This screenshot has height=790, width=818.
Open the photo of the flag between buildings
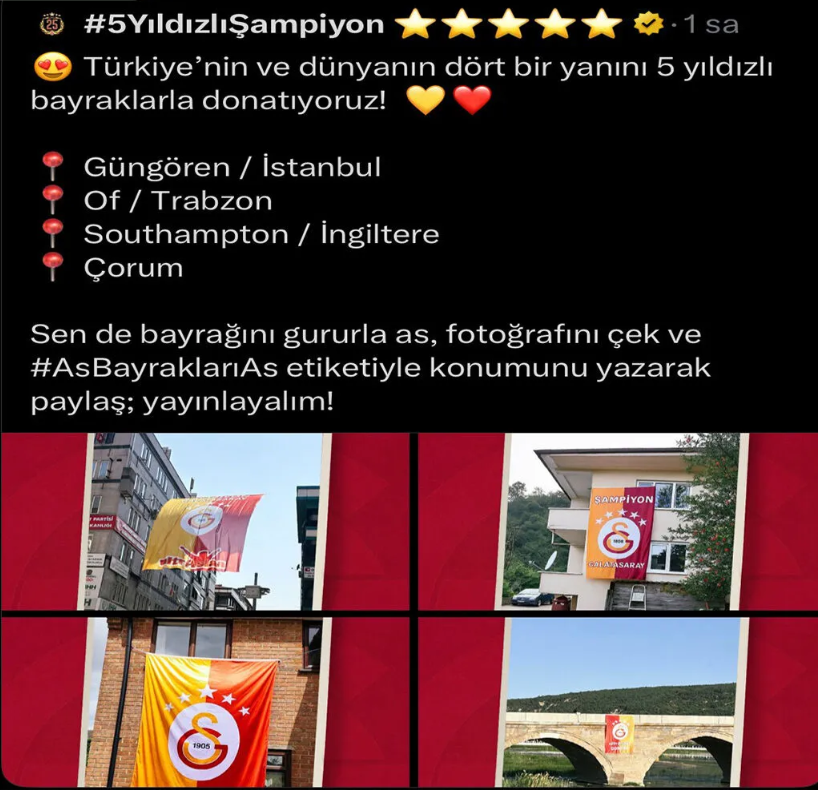[x=205, y=521]
